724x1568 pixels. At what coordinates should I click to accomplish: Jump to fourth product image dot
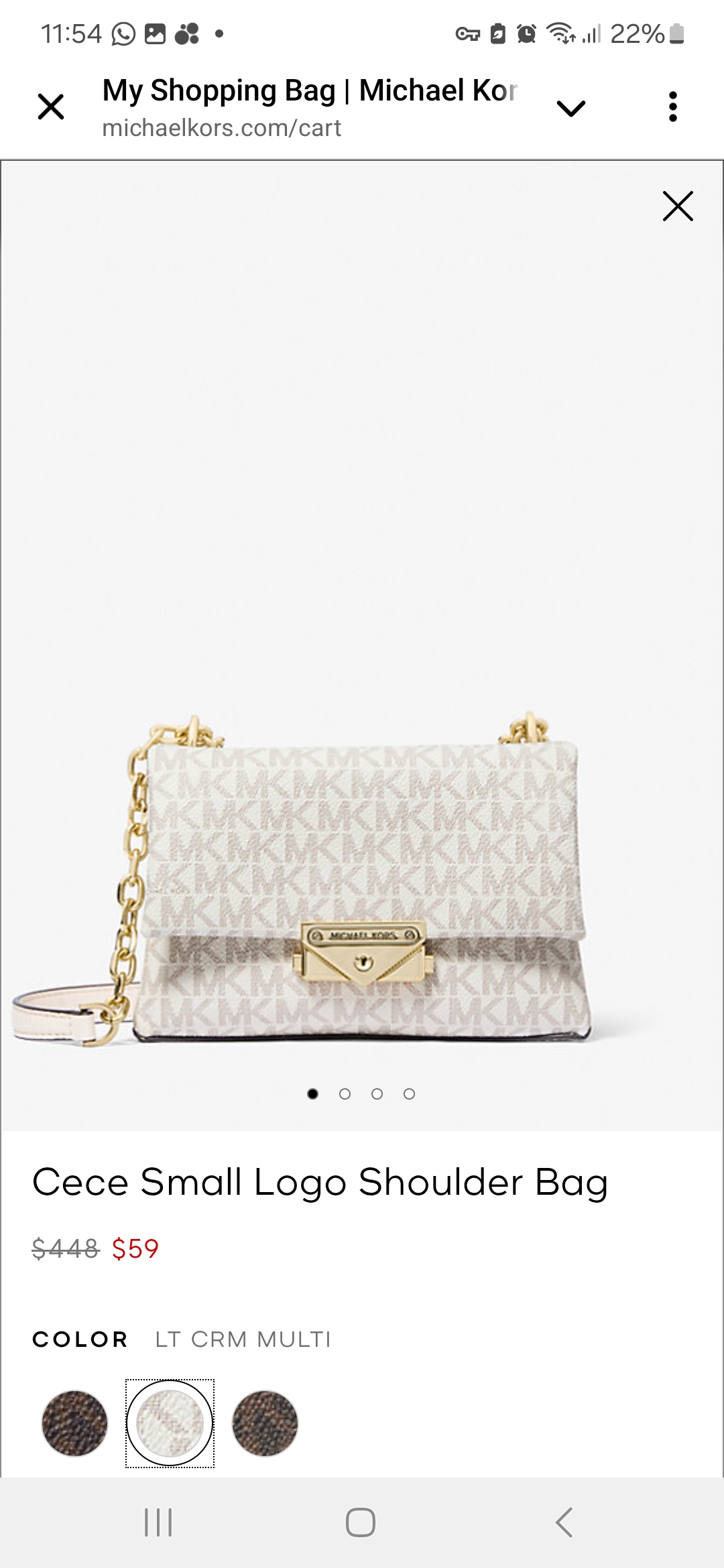[x=409, y=1094]
